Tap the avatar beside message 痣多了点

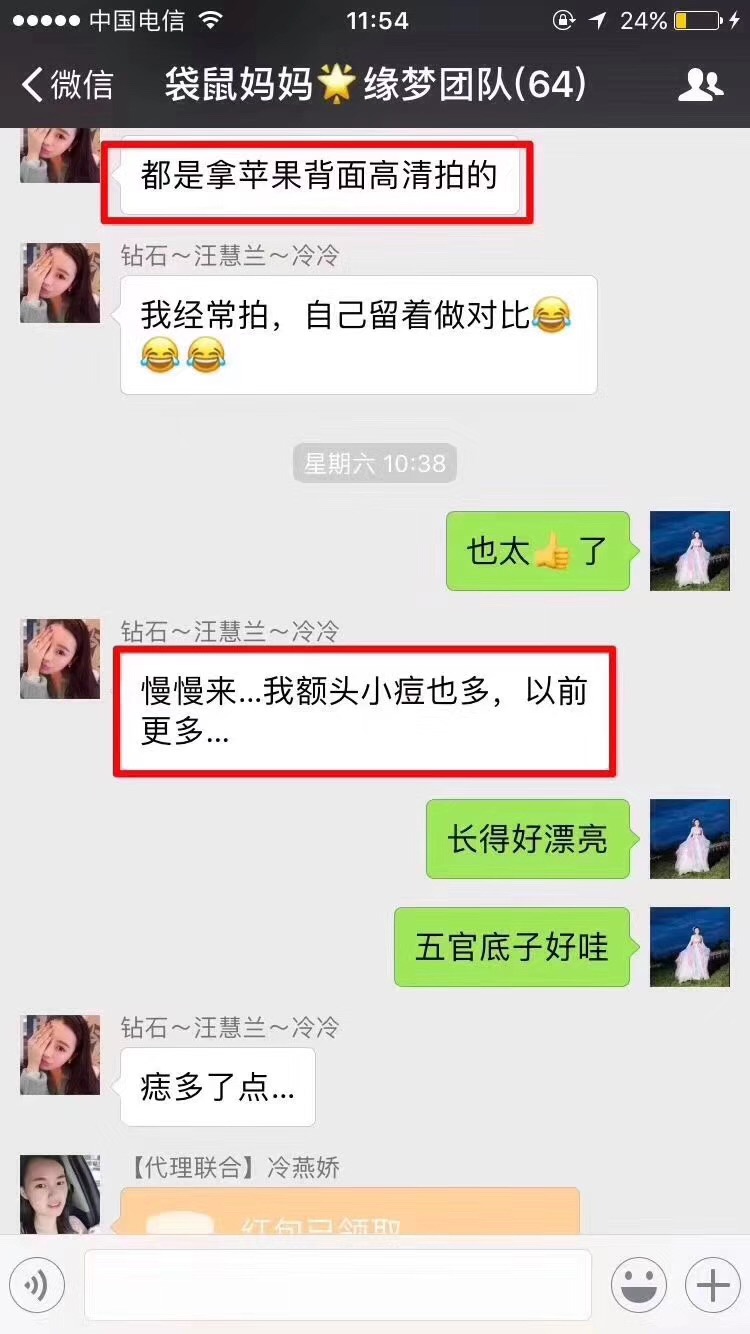pos(60,1055)
